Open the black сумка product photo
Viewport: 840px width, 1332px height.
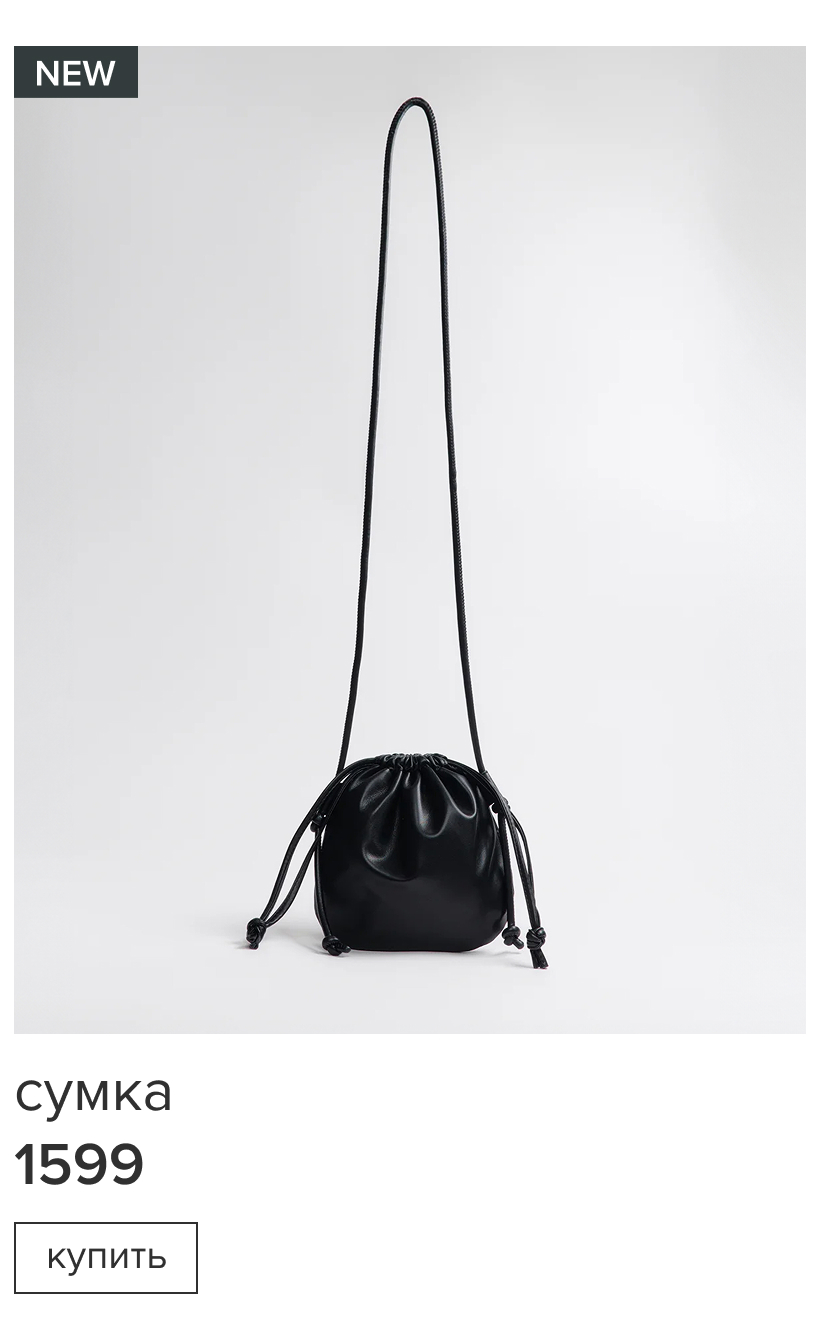pos(410,540)
